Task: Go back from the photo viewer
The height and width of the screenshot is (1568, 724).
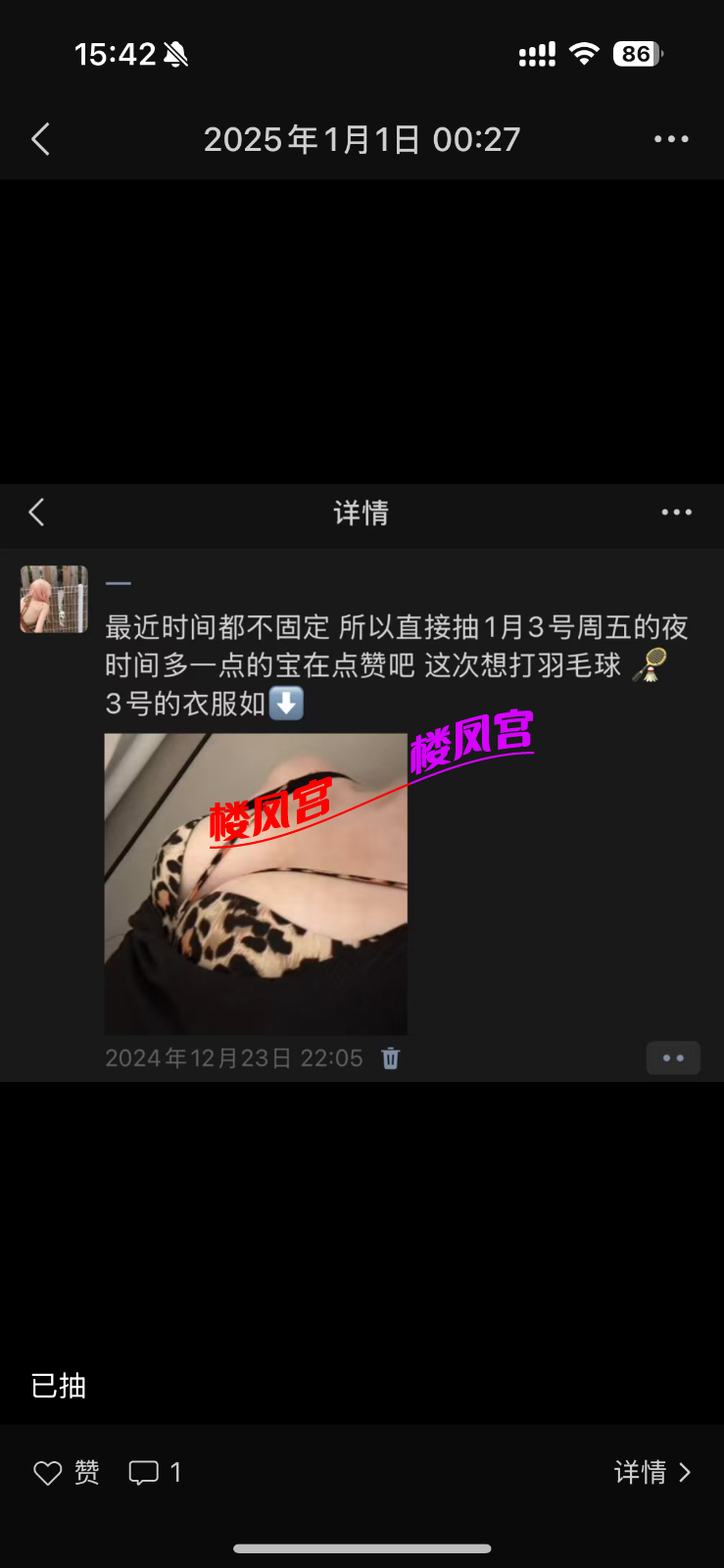Action: click(41, 140)
